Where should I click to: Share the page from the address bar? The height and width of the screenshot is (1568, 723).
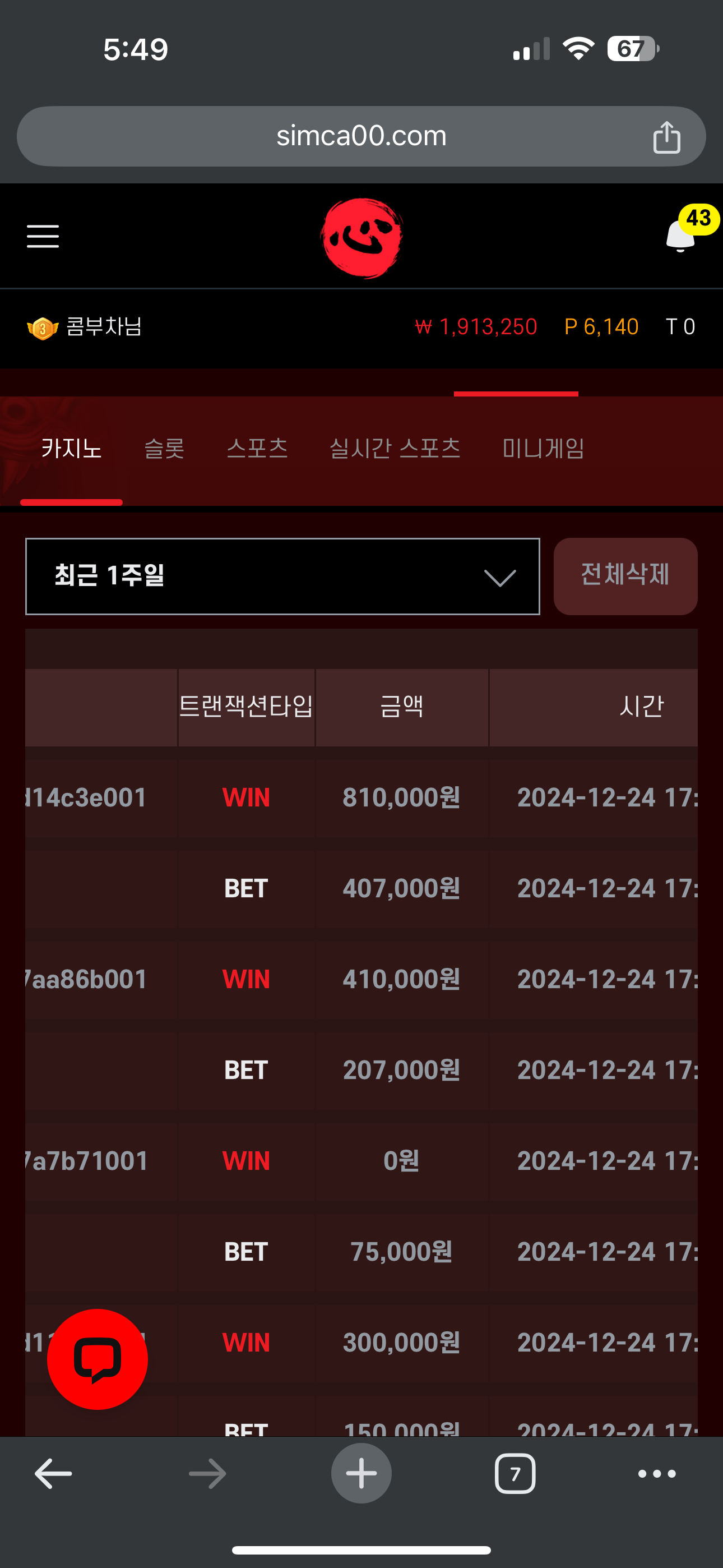point(666,137)
